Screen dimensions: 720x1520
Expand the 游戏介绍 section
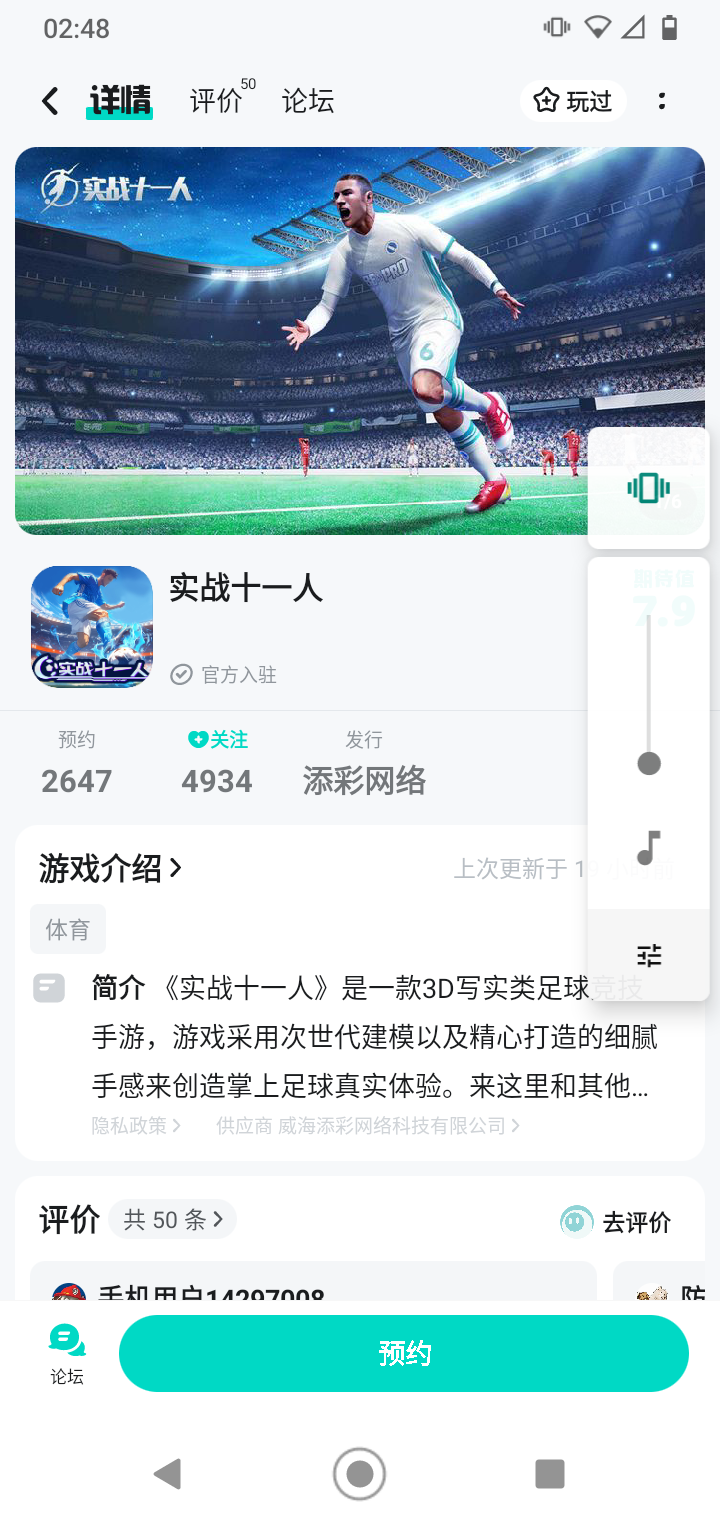coord(110,869)
